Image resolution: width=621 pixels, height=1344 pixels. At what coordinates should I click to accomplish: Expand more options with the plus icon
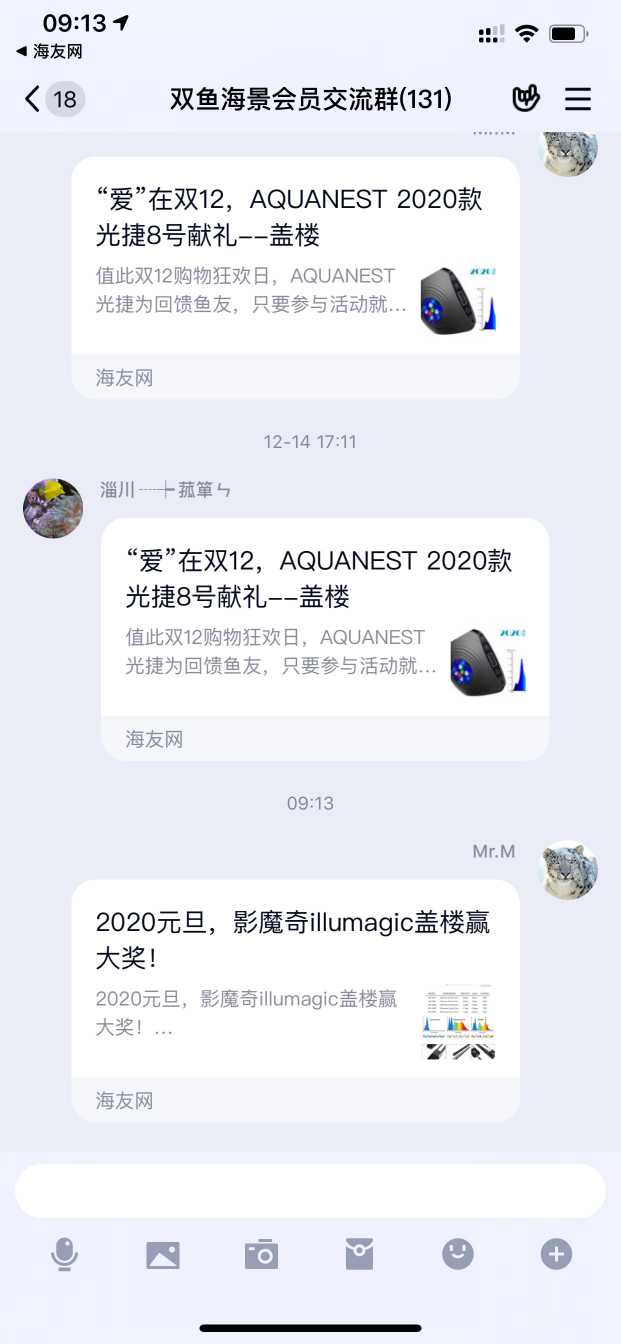(556, 1254)
